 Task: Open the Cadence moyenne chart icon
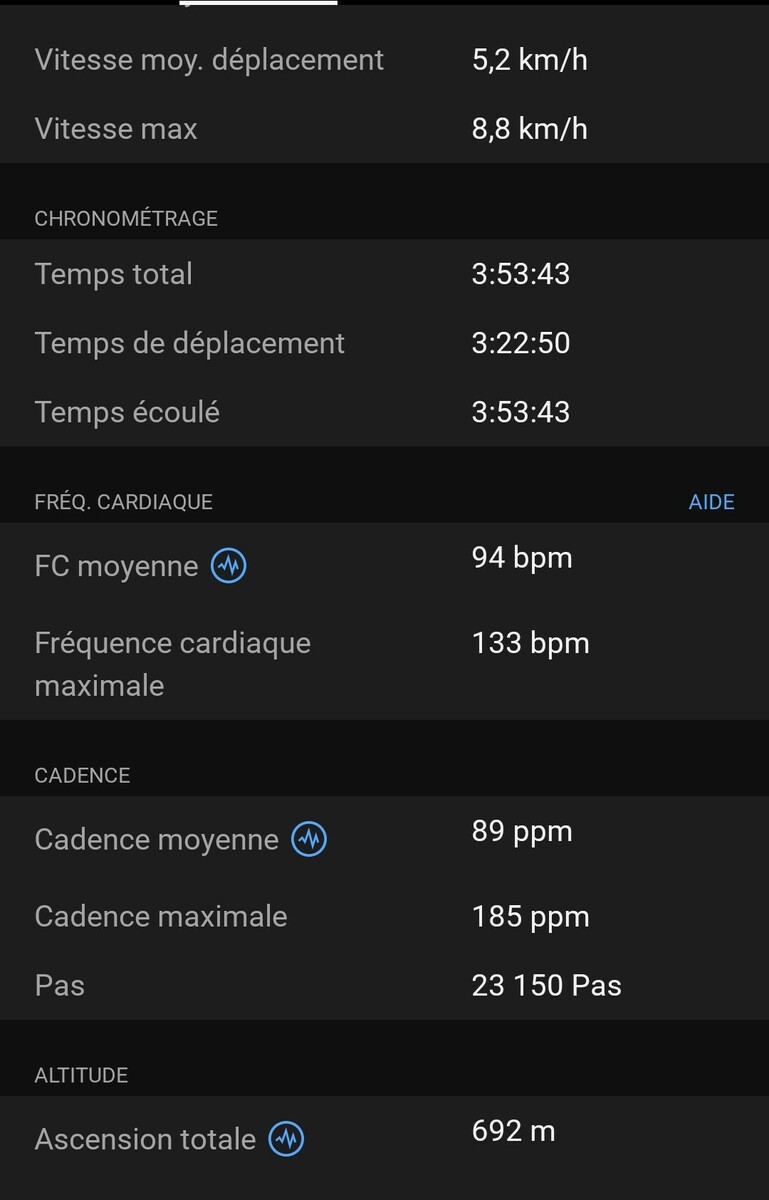[309, 839]
